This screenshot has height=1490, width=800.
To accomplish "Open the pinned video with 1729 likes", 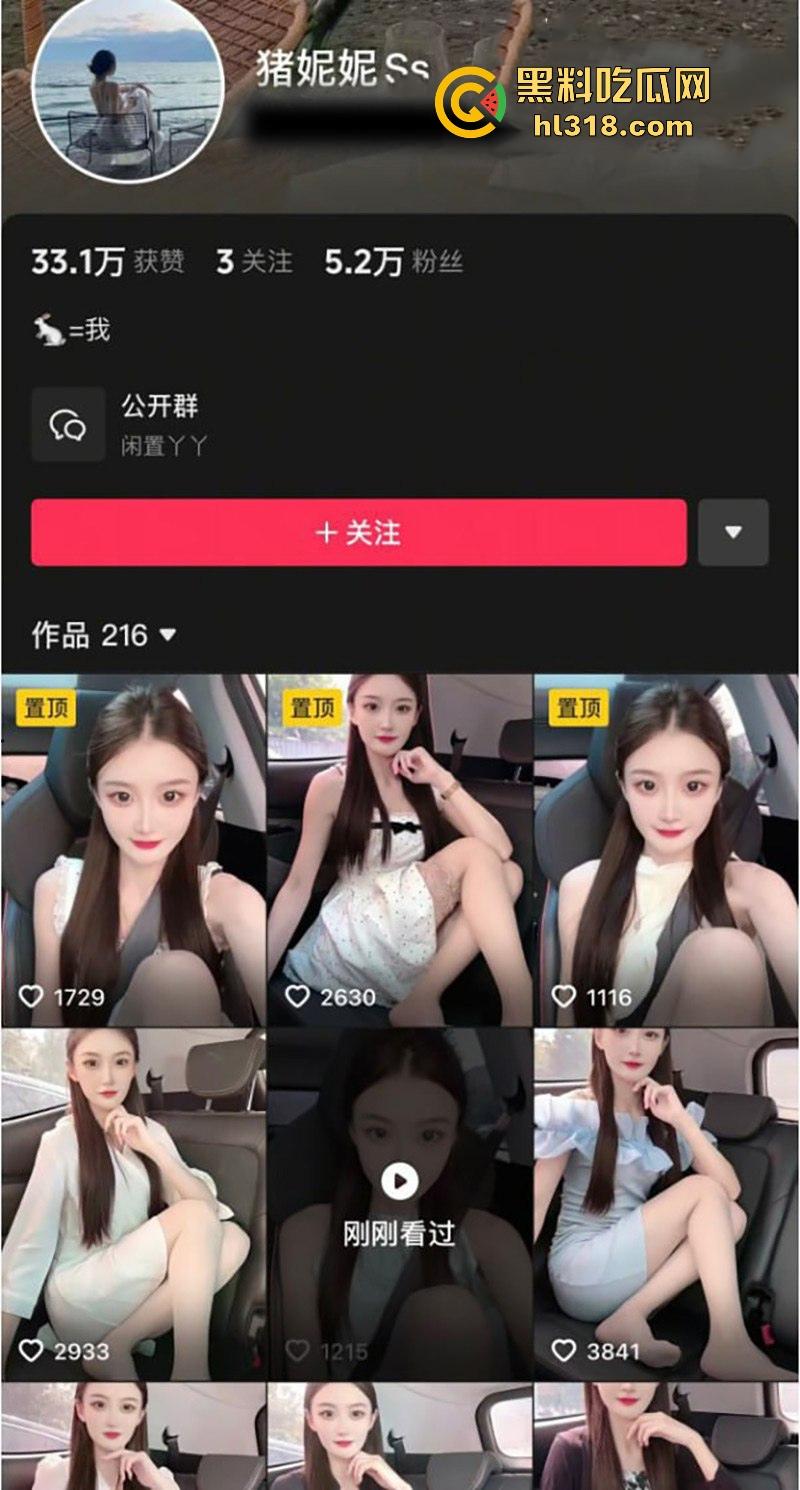I will tap(133, 850).
